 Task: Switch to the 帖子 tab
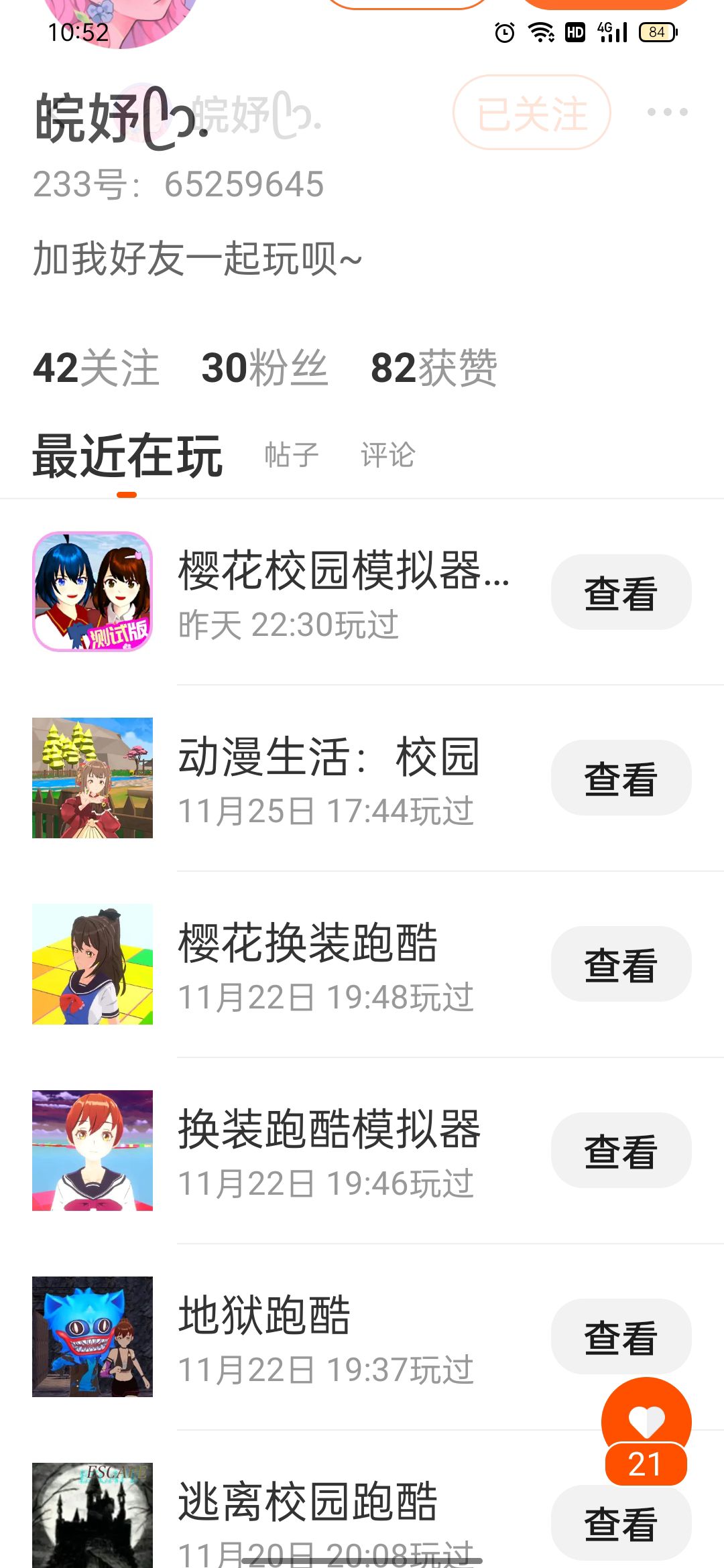tap(291, 455)
